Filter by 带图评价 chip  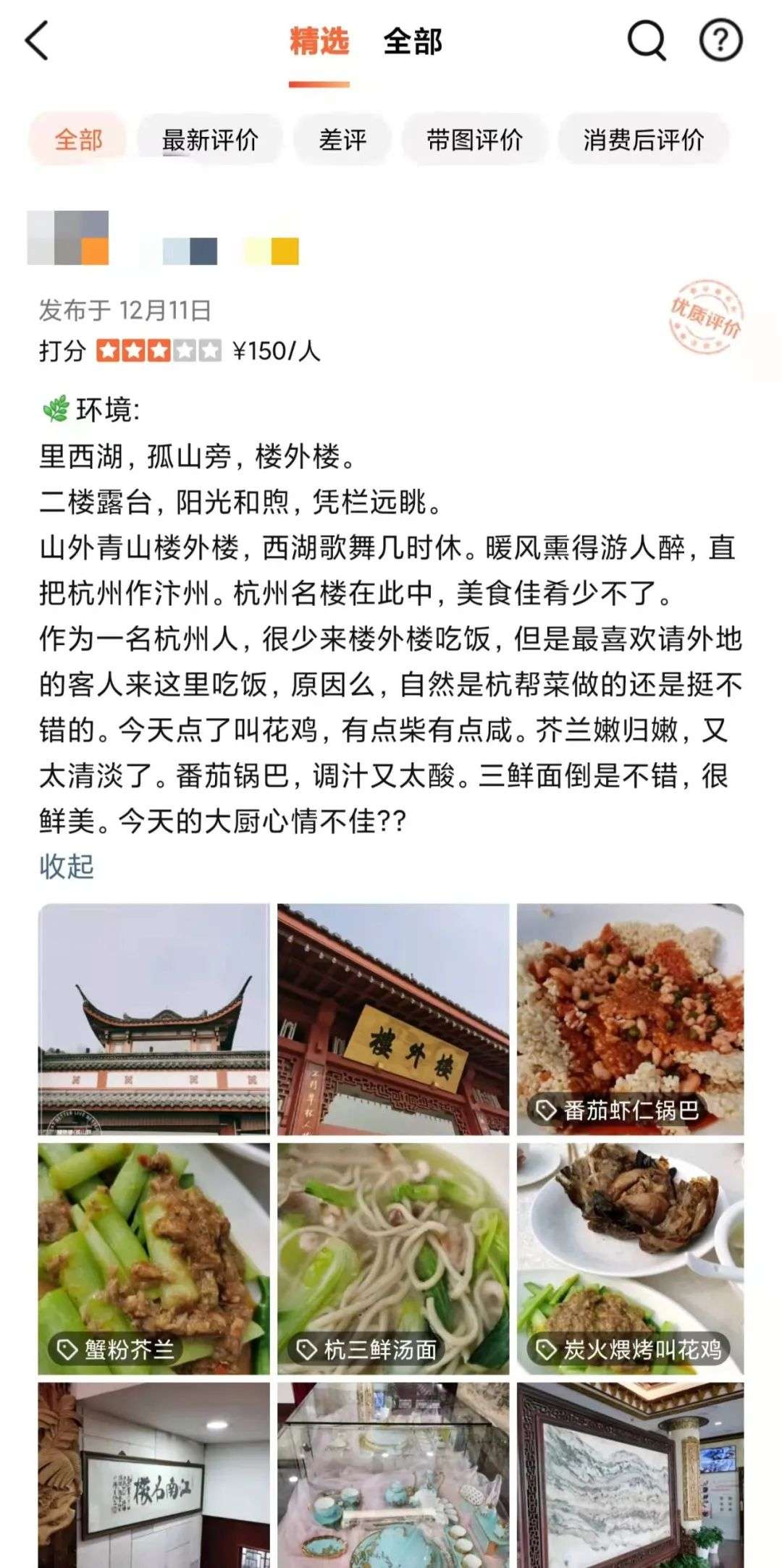tap(474, 139)
